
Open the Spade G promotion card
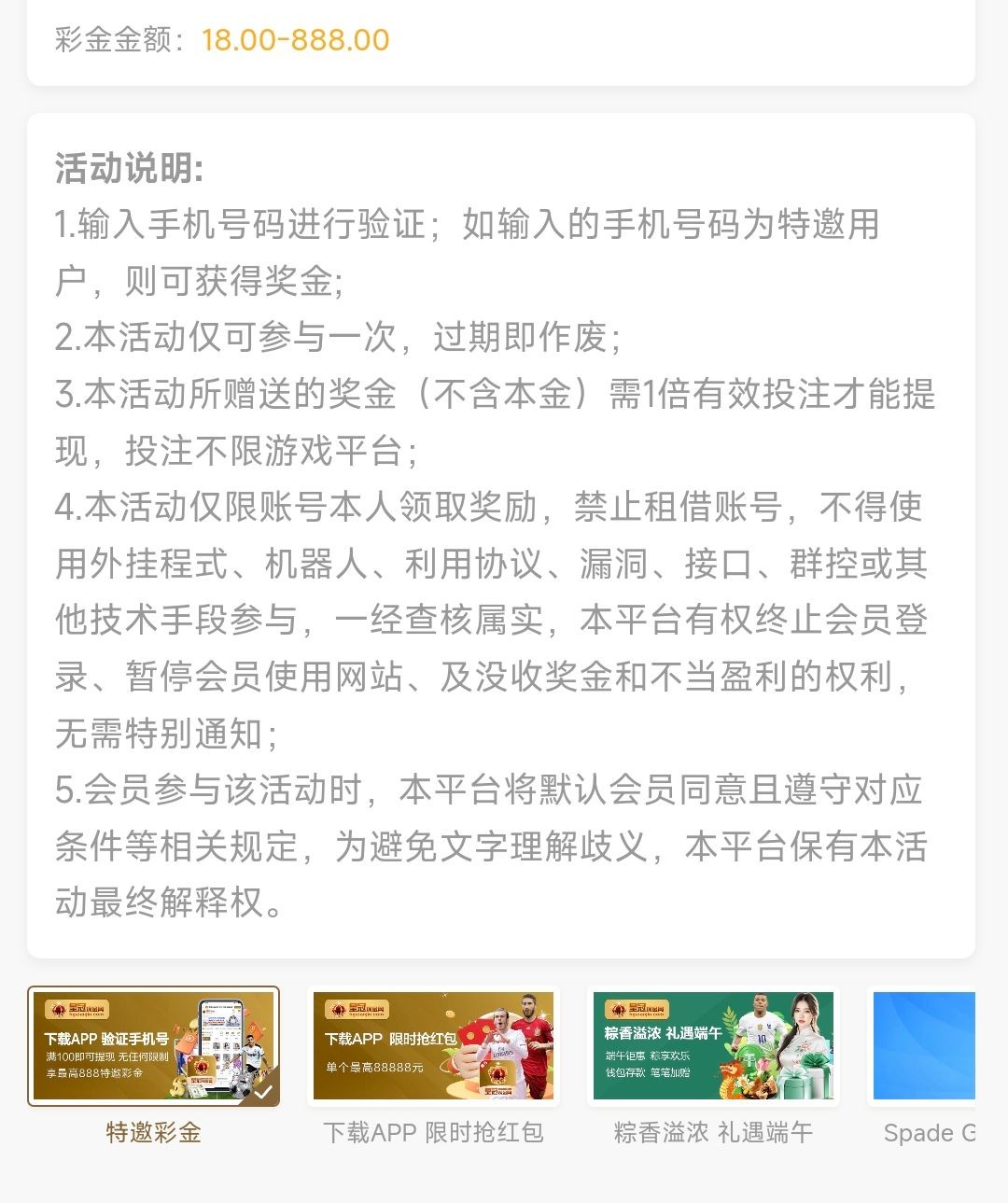click(x=924, y=1046)
